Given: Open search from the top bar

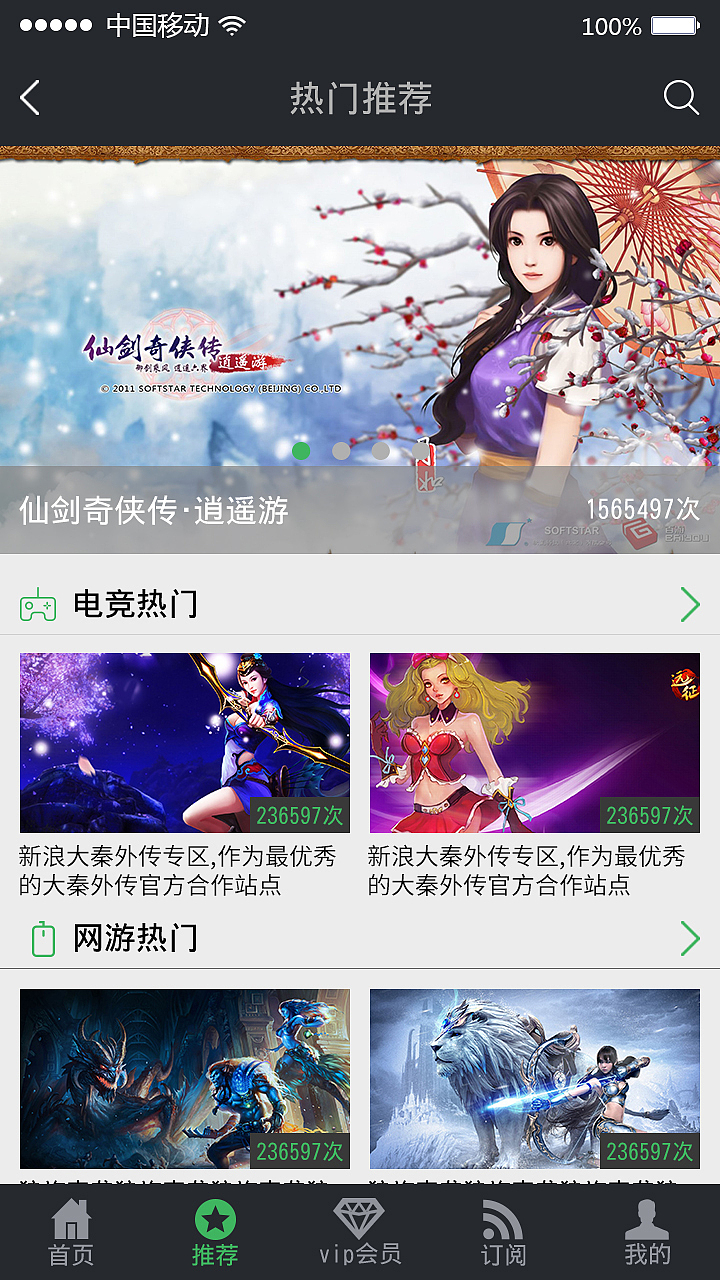Looking at the screenshot, I should tap(681, 98).
